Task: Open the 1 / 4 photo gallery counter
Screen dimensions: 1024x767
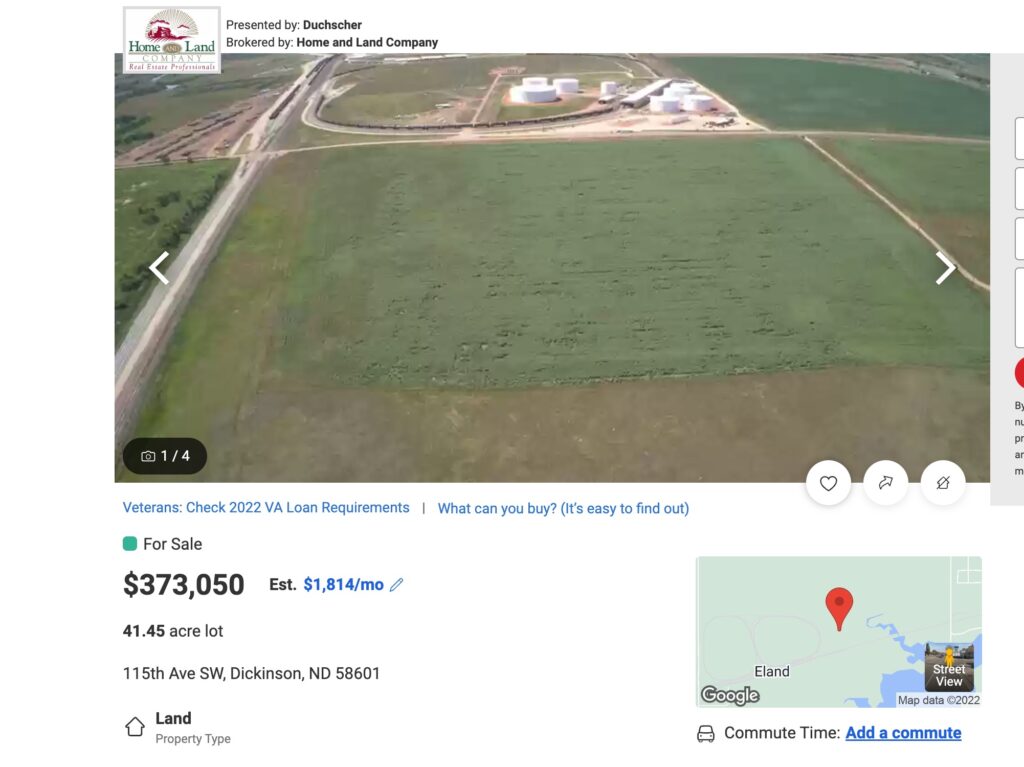Action: click(165, 456)
